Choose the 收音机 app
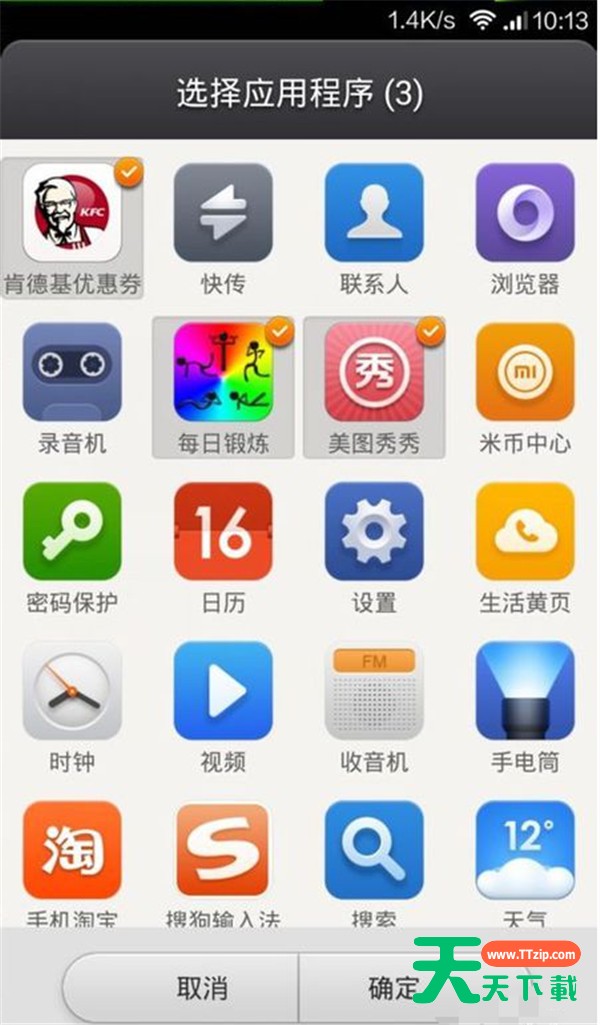The image size is (600, 1025). pos(374,690)
